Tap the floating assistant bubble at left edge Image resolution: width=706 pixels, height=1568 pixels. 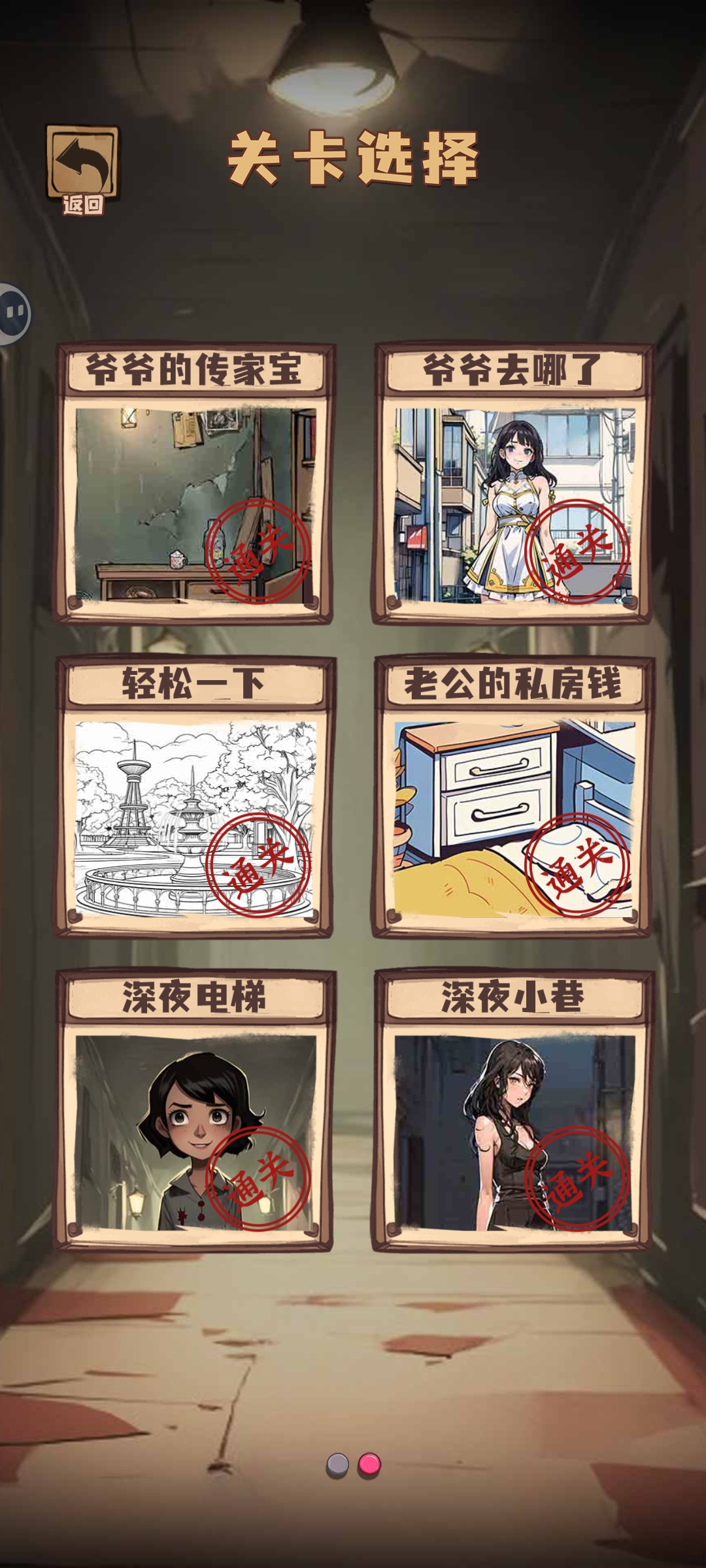pyautogui.click(x=14, y=314)
